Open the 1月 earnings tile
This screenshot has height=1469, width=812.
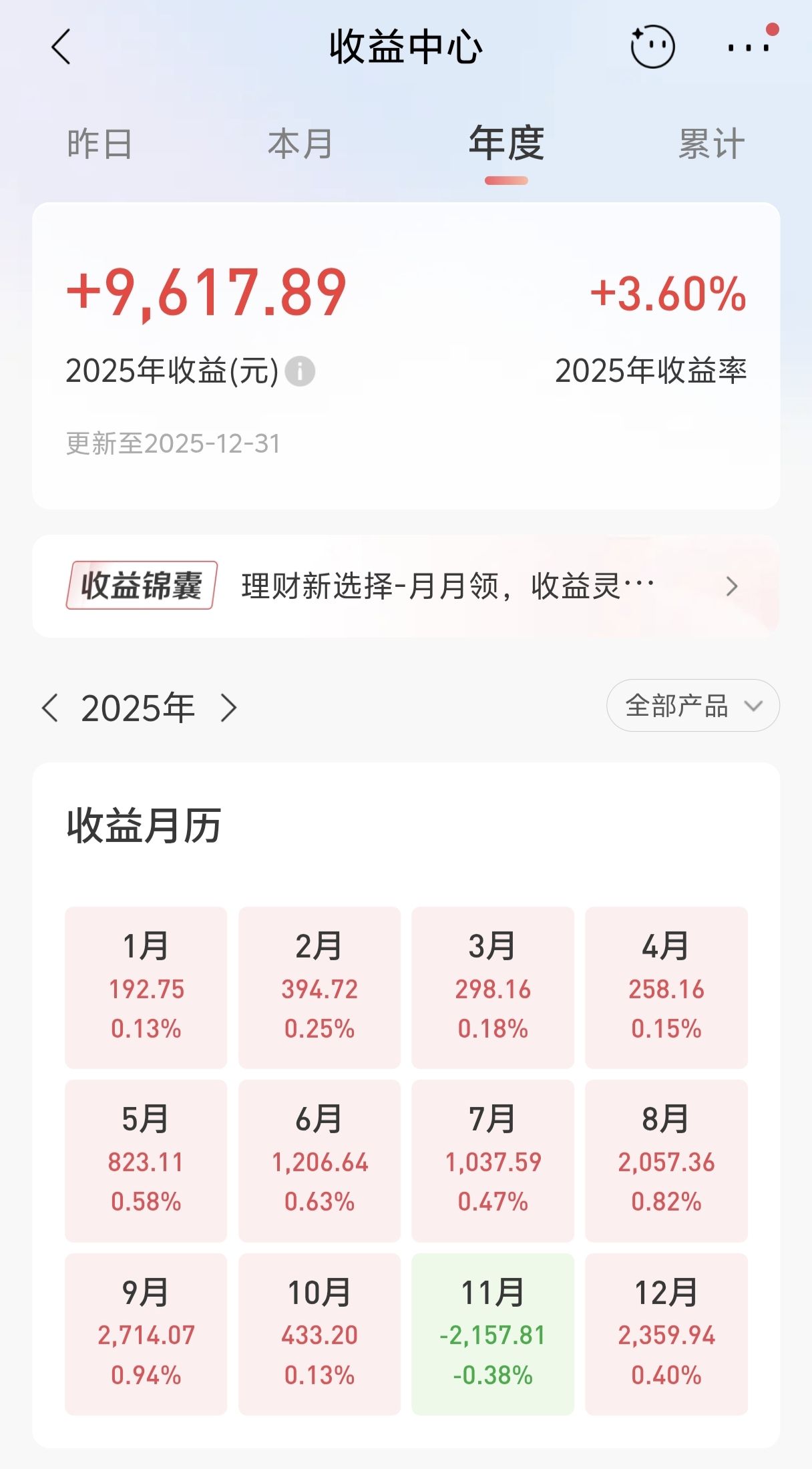pos(146,988)
